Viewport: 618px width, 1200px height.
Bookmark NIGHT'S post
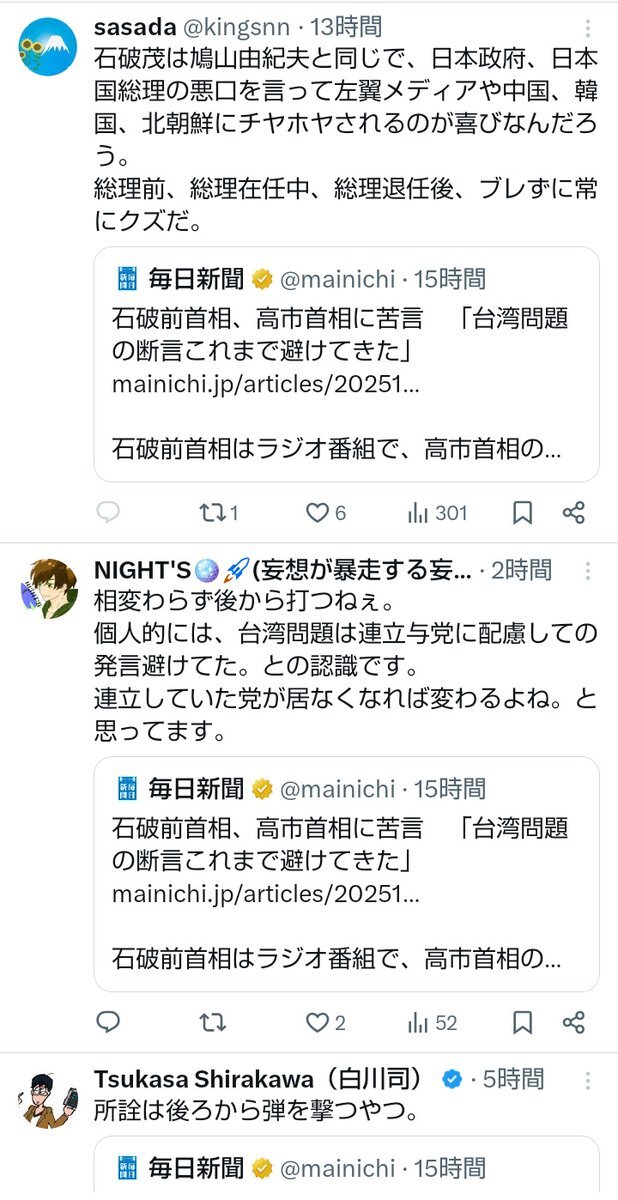click(521, 1022)
